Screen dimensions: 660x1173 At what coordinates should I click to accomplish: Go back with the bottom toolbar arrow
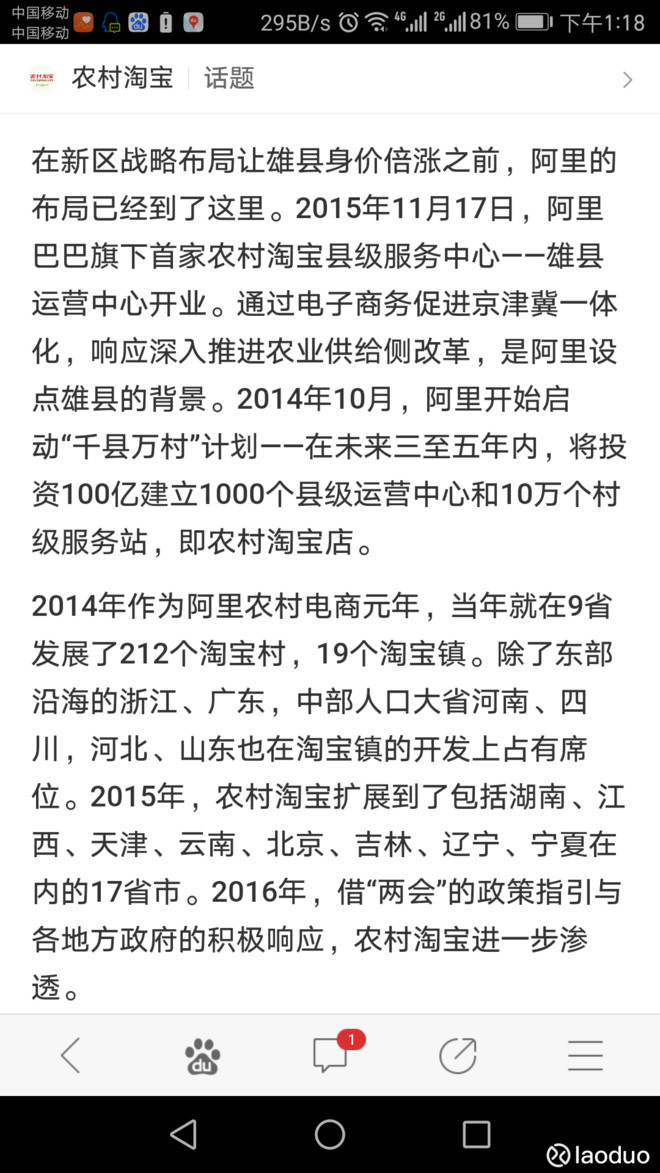[x=71, y=1056]
